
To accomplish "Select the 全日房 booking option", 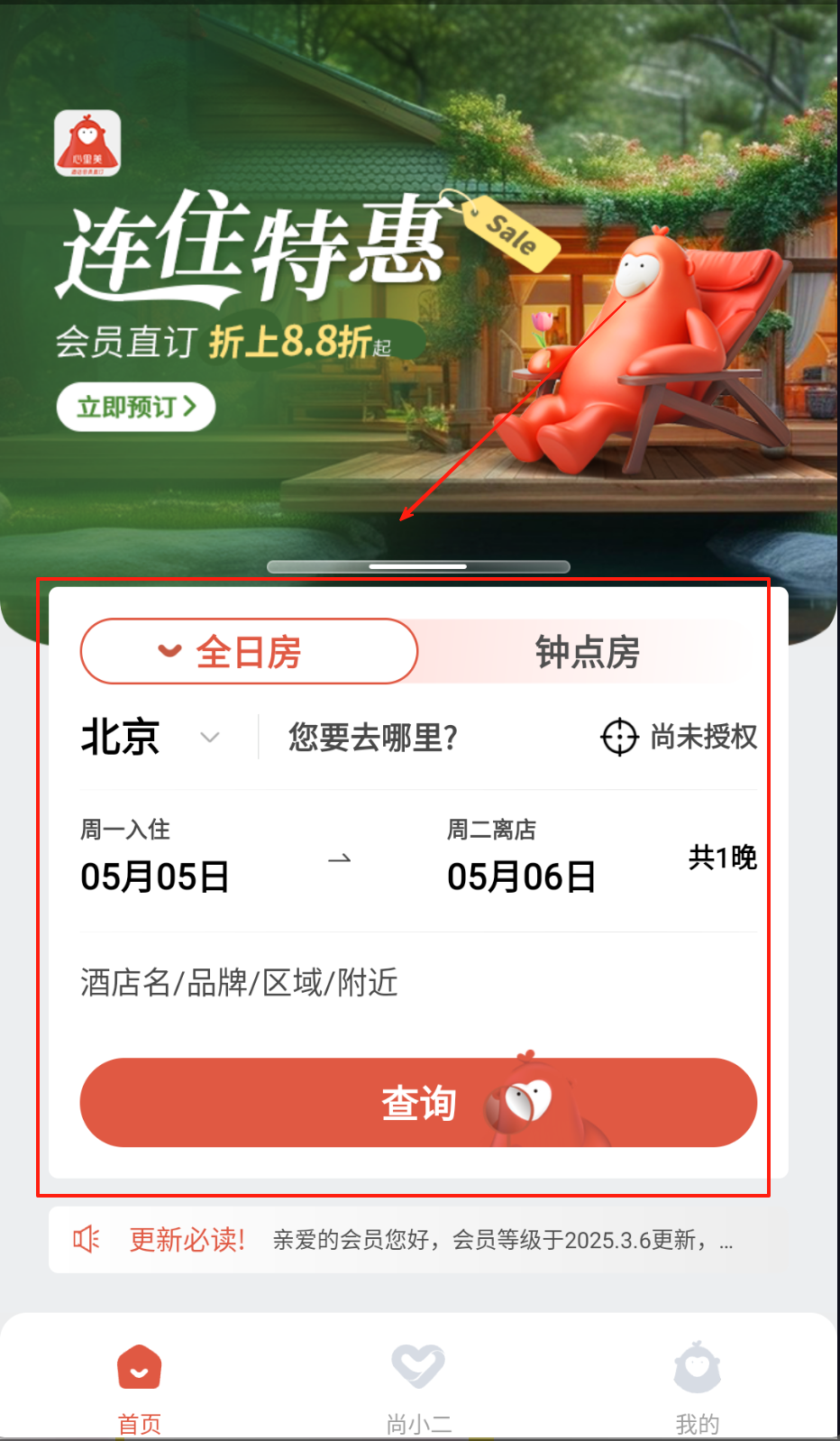I will click(249, 651).
